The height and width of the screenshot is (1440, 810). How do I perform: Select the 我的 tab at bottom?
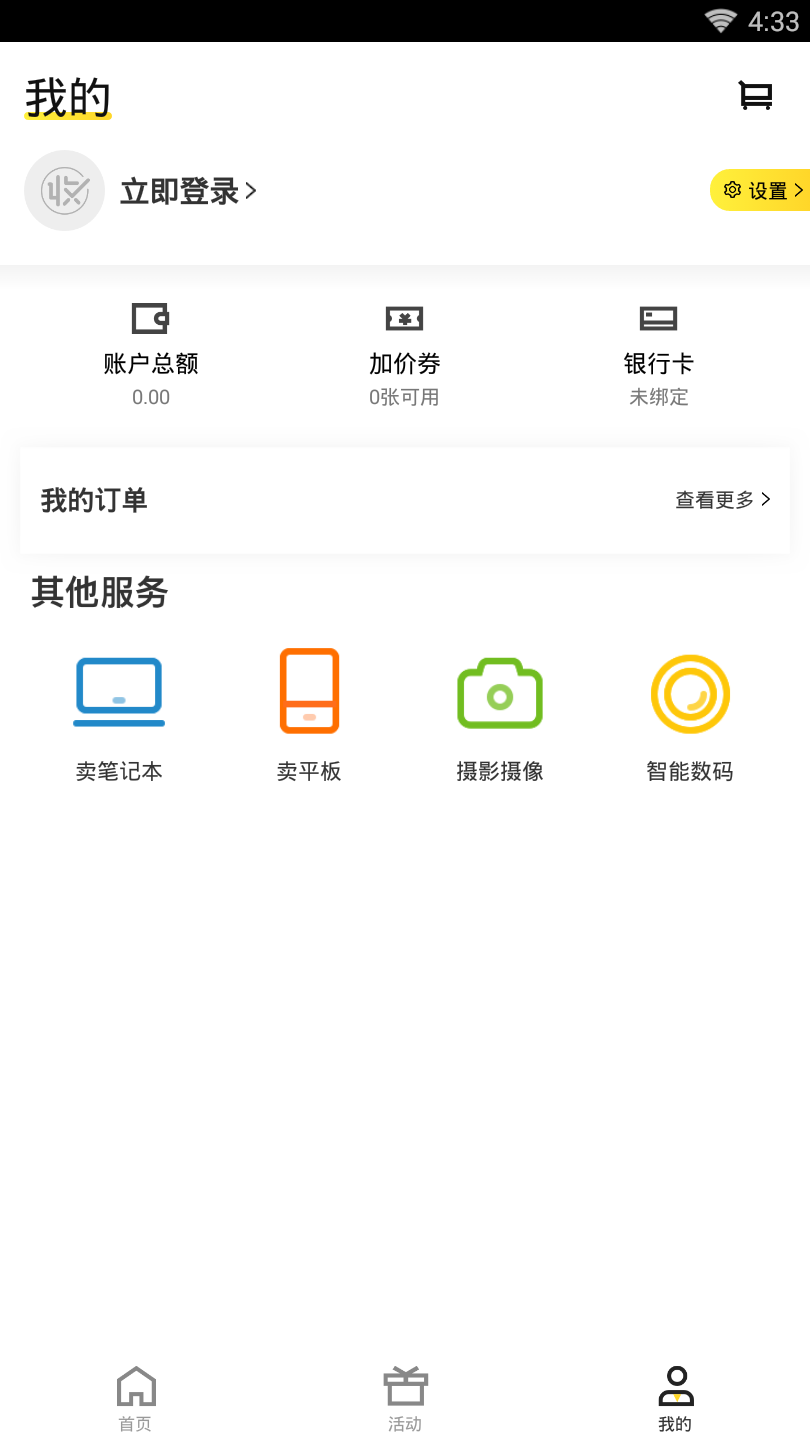tap(675, 1397)
